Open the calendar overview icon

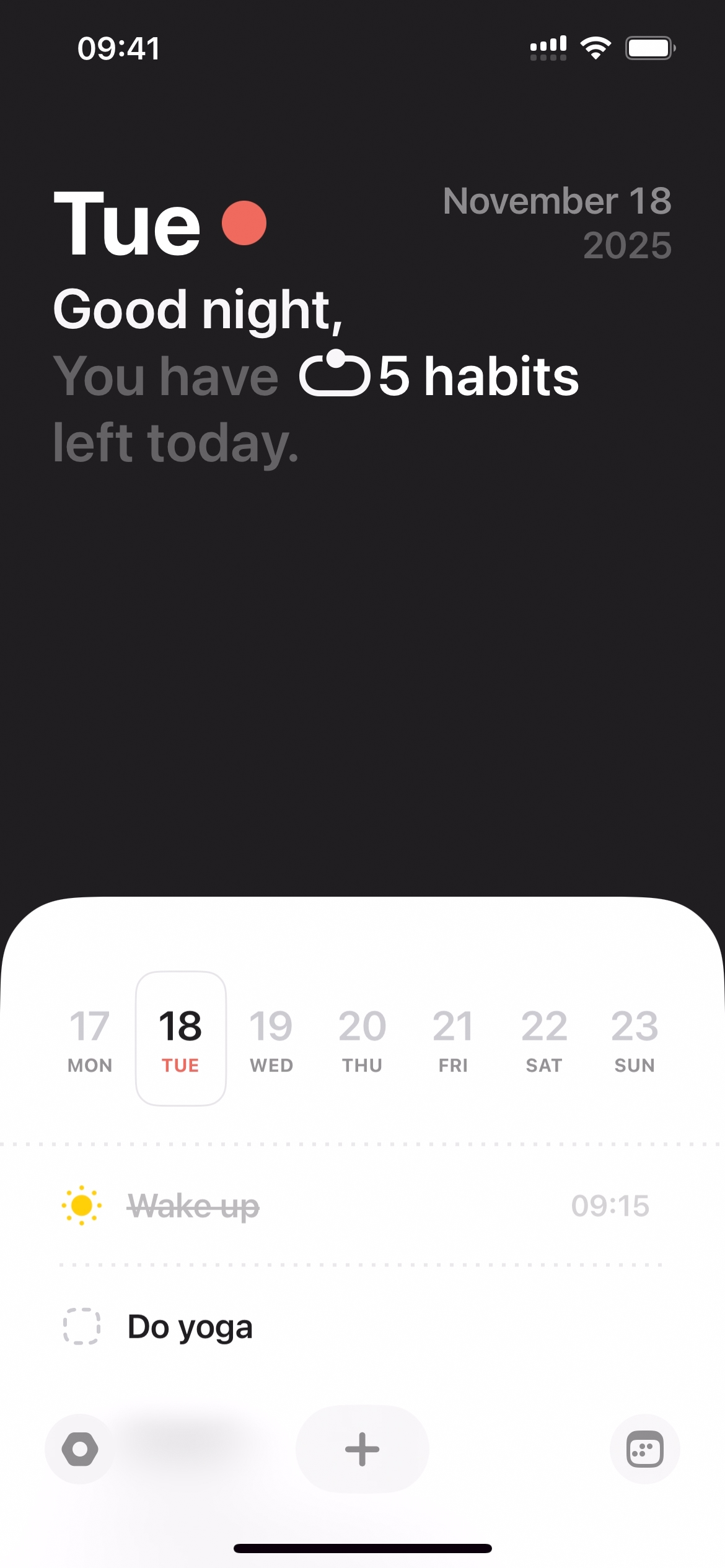click(644, 1450)
